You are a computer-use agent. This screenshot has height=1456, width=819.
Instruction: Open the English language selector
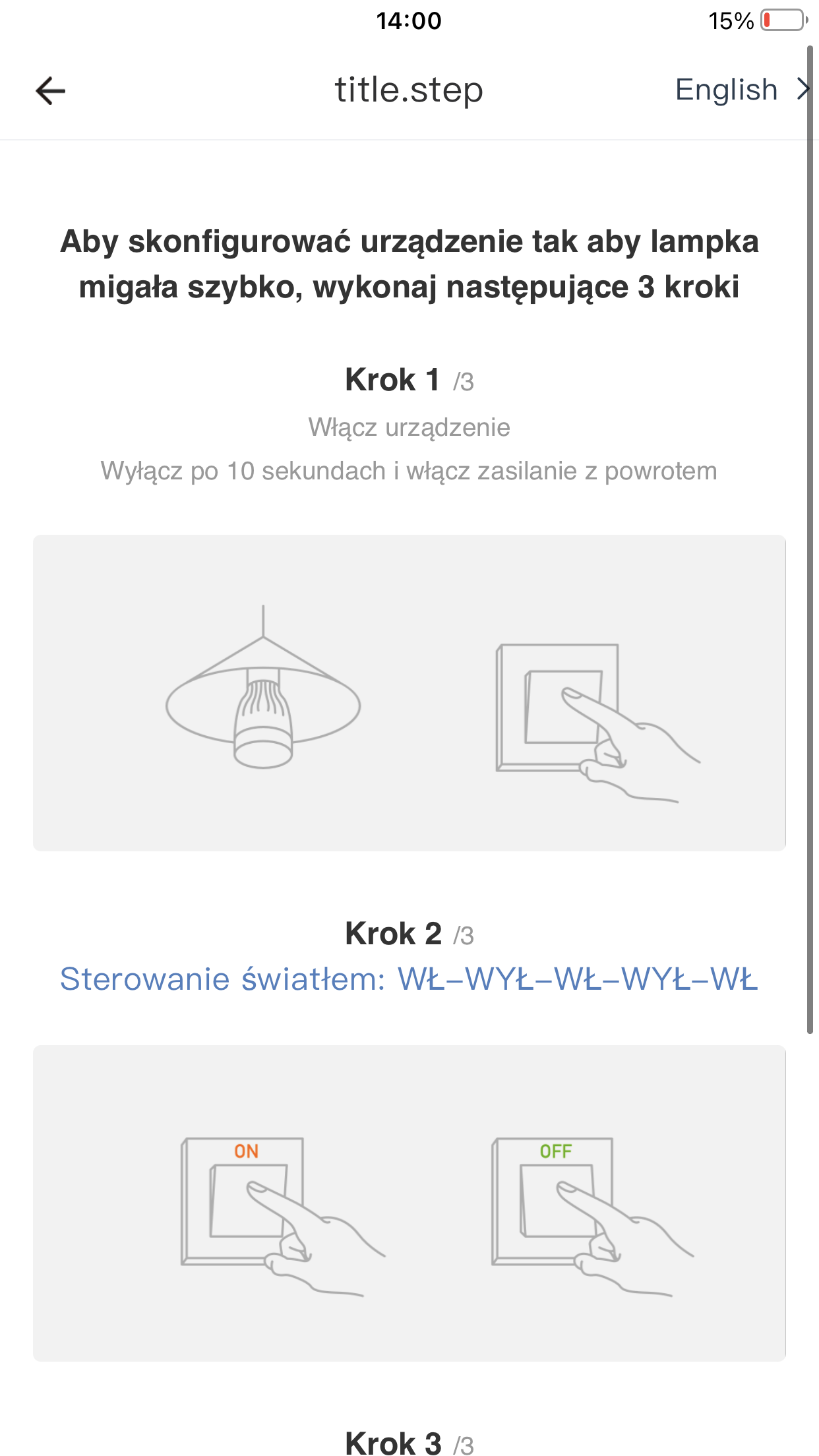[x=741, y=90]
